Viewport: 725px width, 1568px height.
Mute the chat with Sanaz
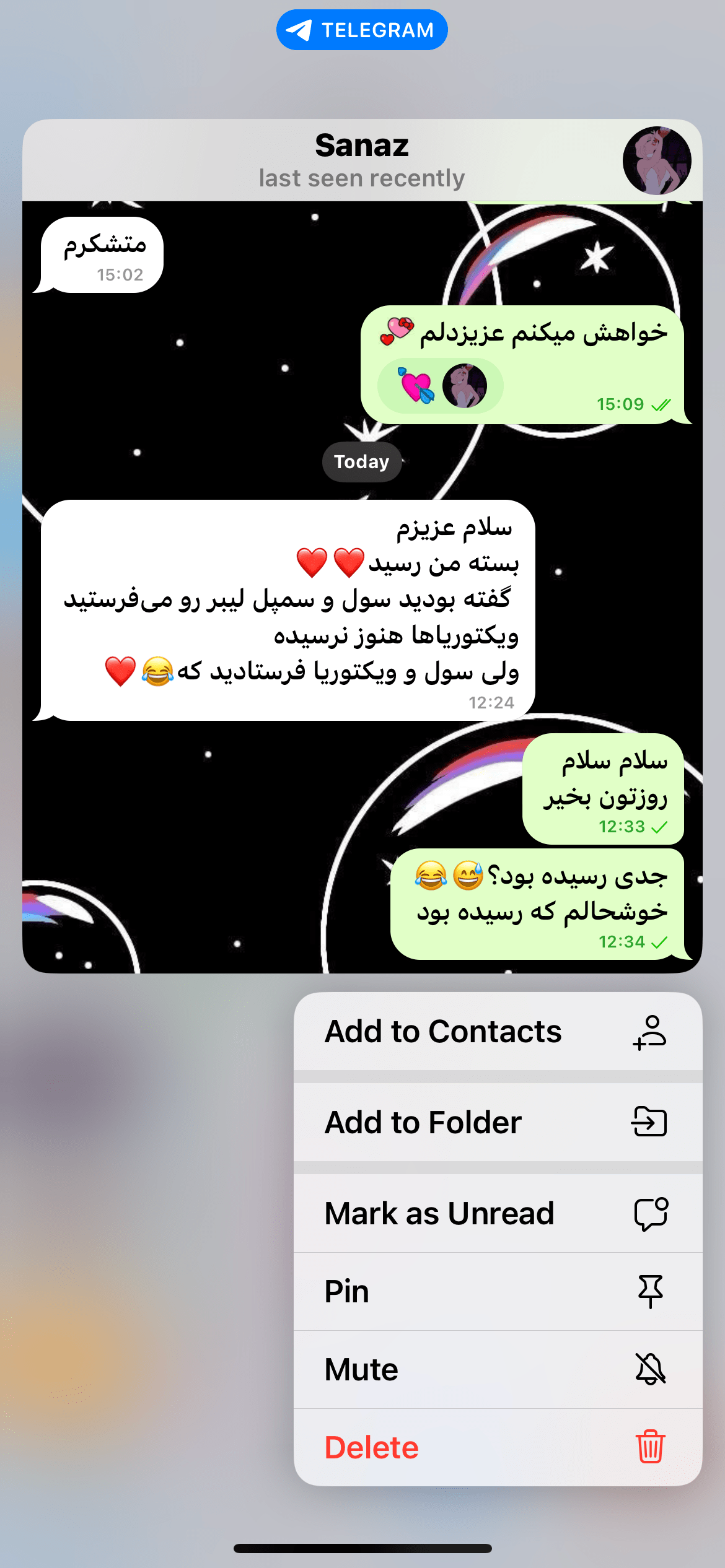point(498,1369)
